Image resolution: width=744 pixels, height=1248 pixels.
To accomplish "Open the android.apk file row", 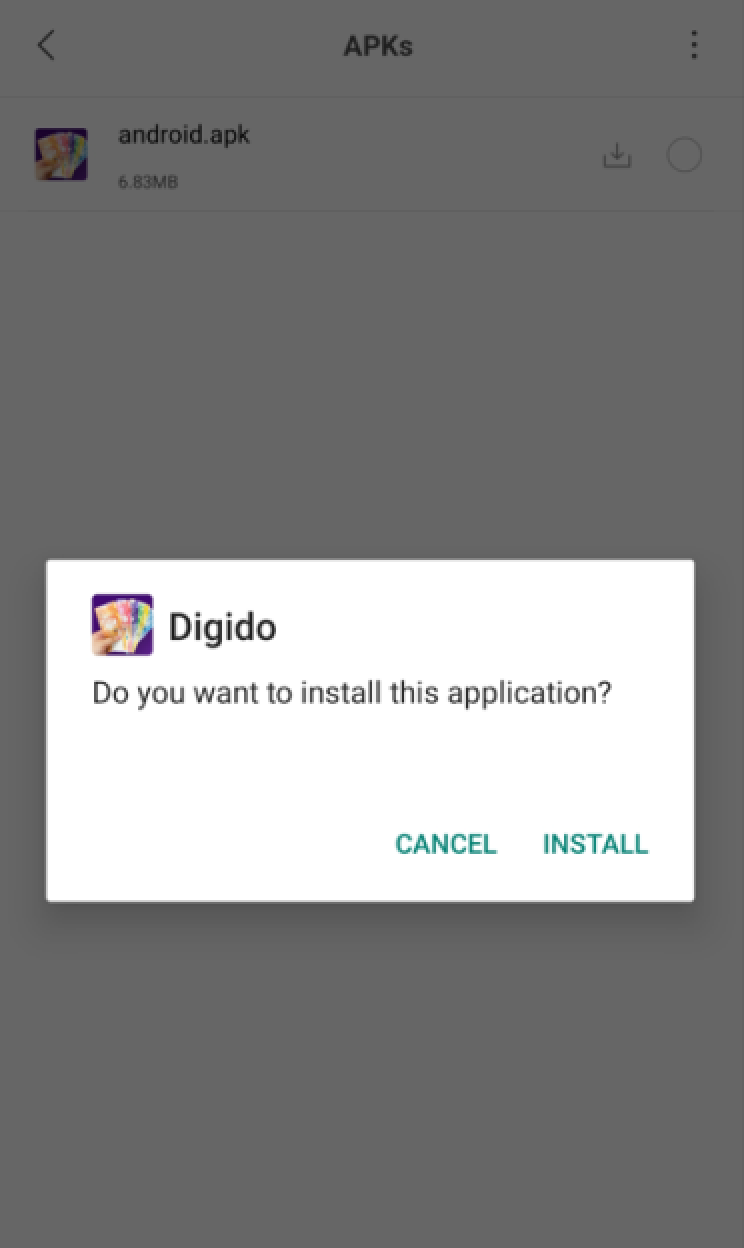I will coord(300,155).
